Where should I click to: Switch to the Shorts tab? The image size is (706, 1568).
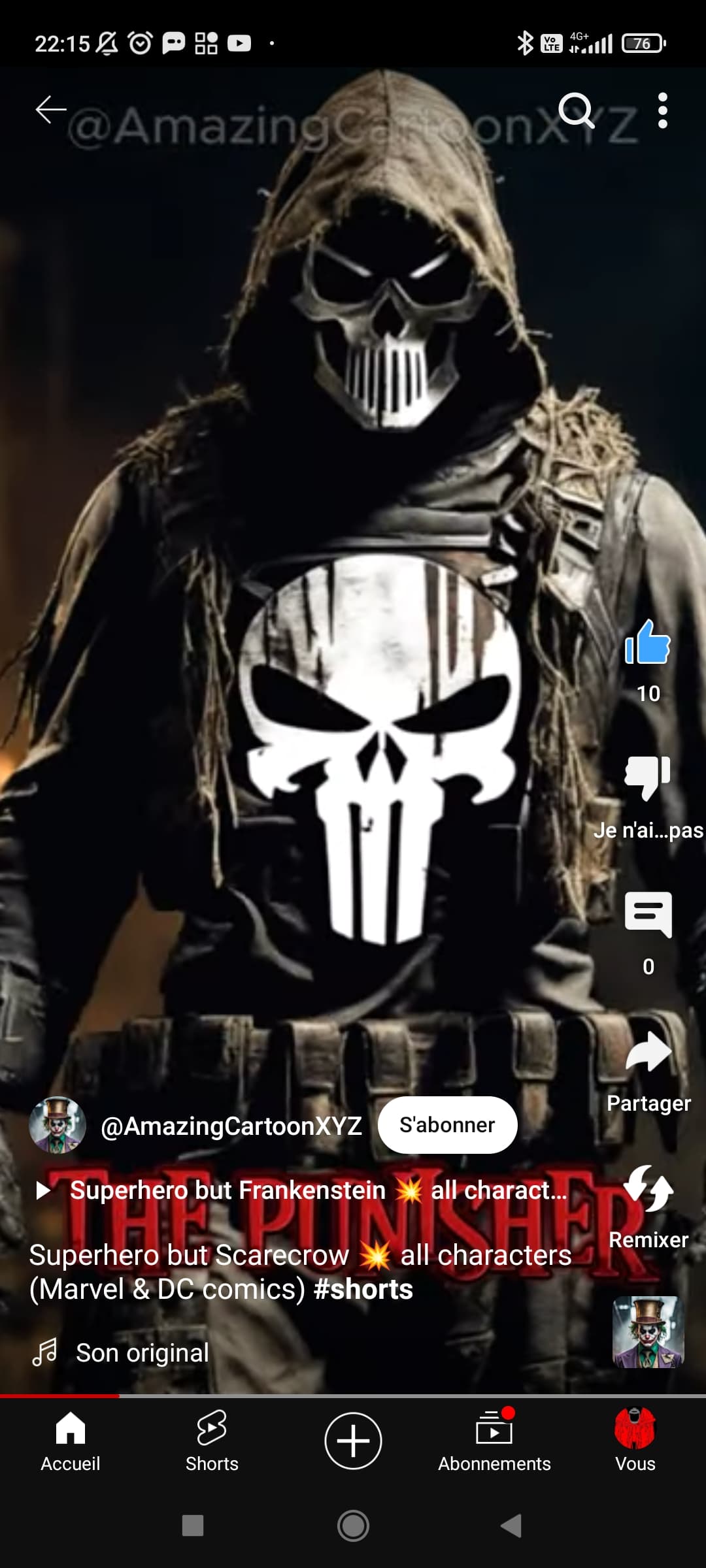pyautogui.click(x=212, y=1441)
